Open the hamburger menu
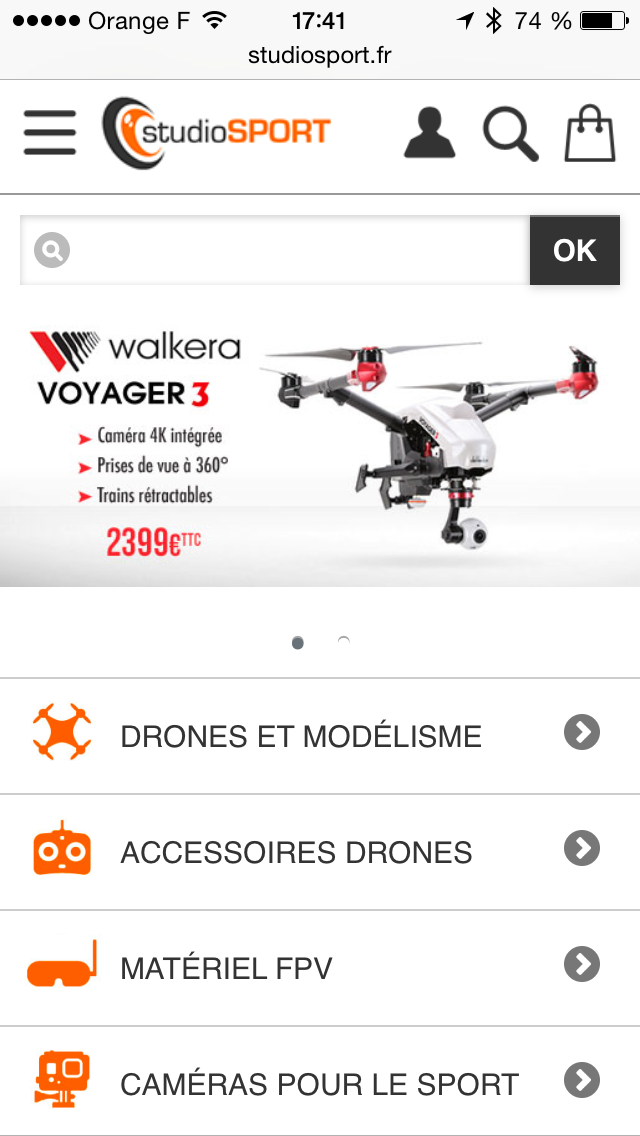Screen dimensions: 640x1136 tap(49, 133)
